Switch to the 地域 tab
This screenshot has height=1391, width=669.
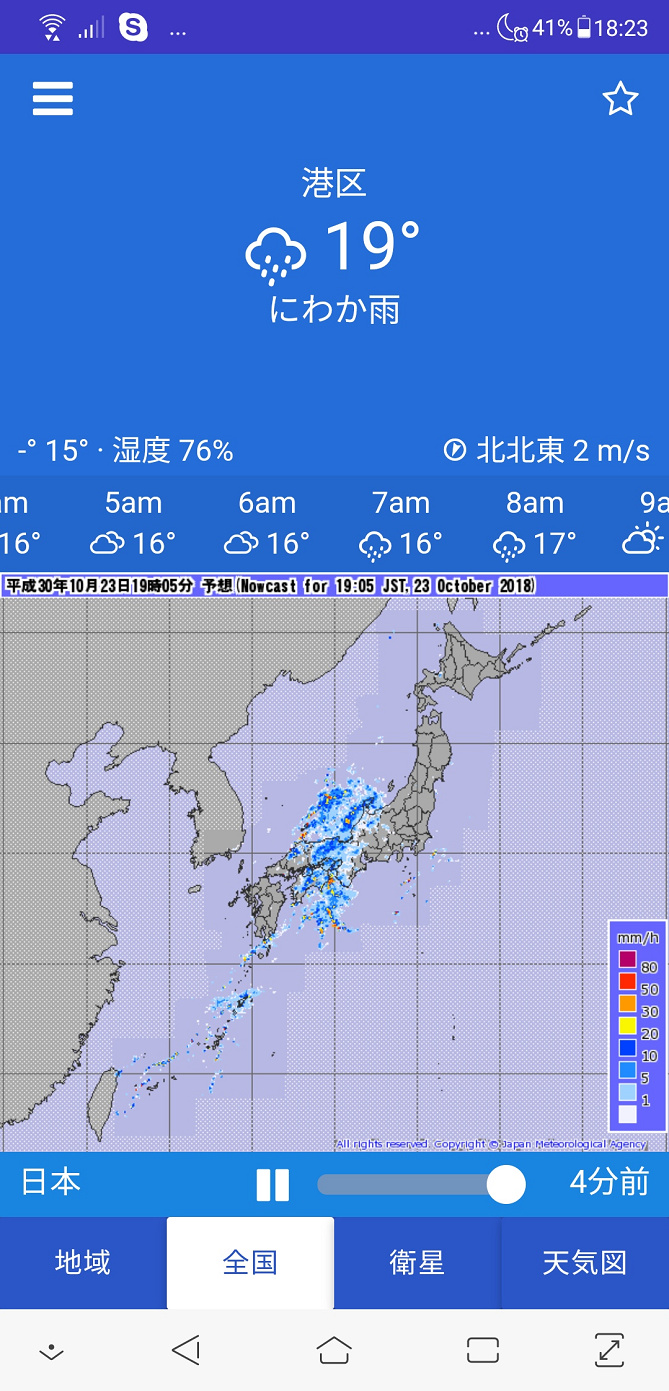pyautogui.click(x=83, y=1263)
